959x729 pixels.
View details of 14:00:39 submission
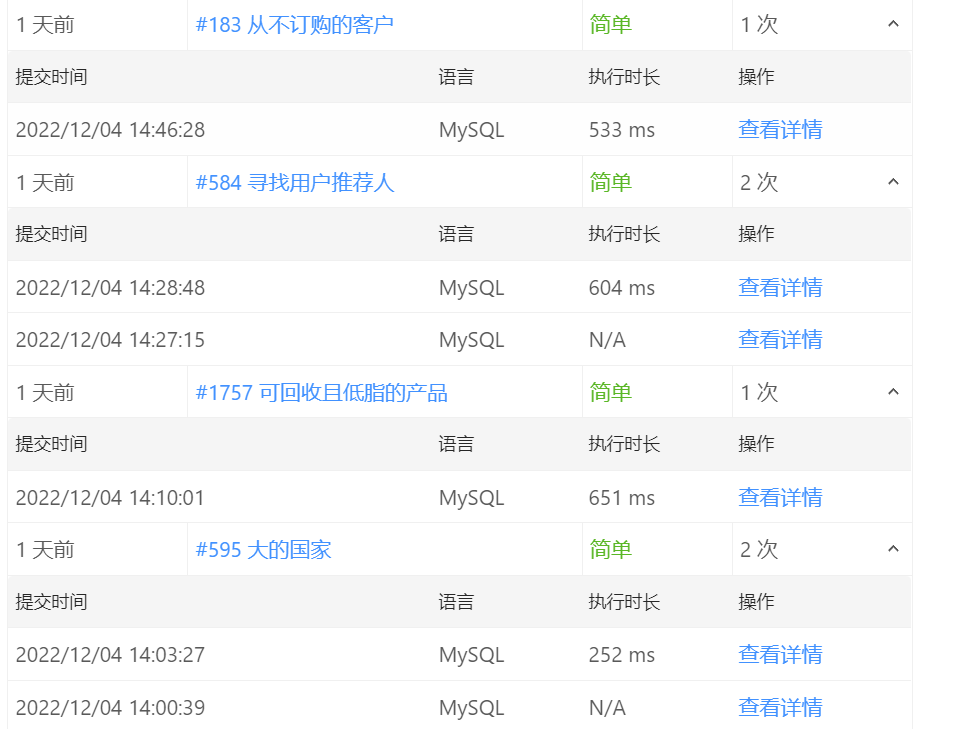(780, 708)
